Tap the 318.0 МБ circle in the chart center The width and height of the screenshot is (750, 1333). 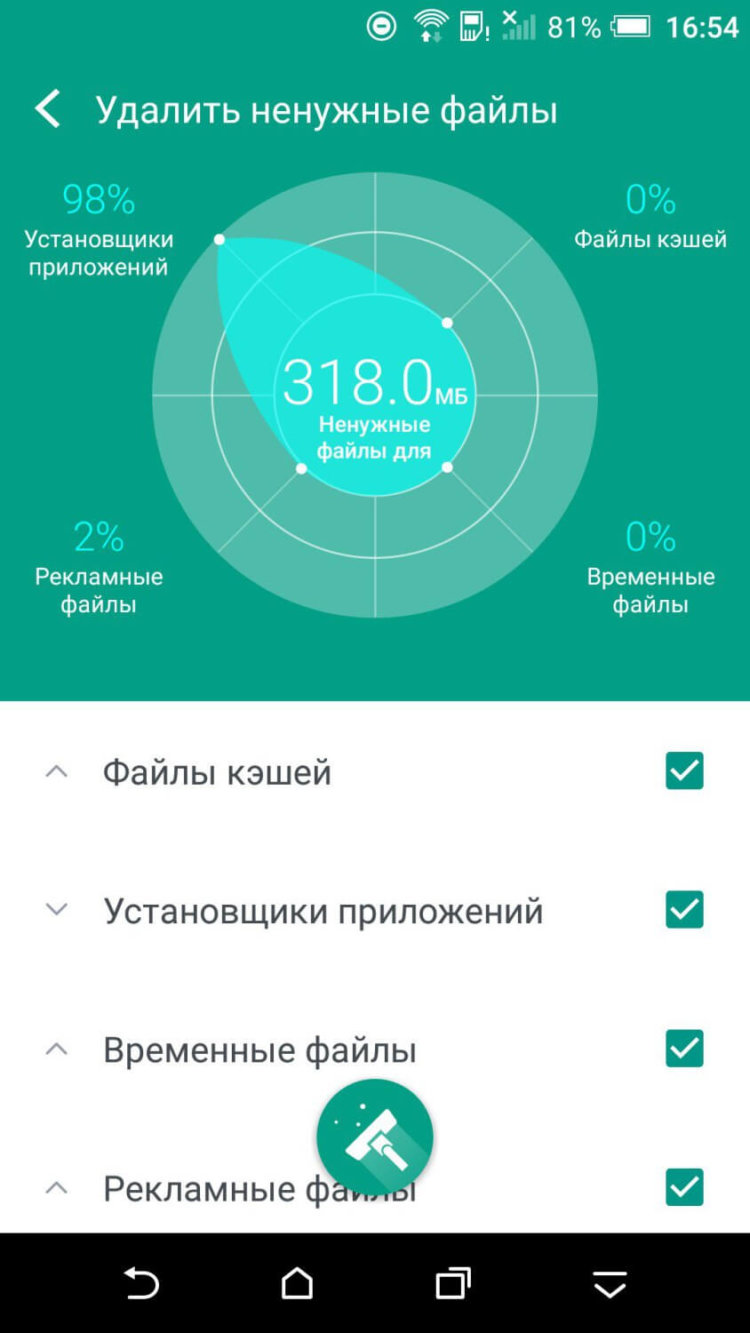375,400
